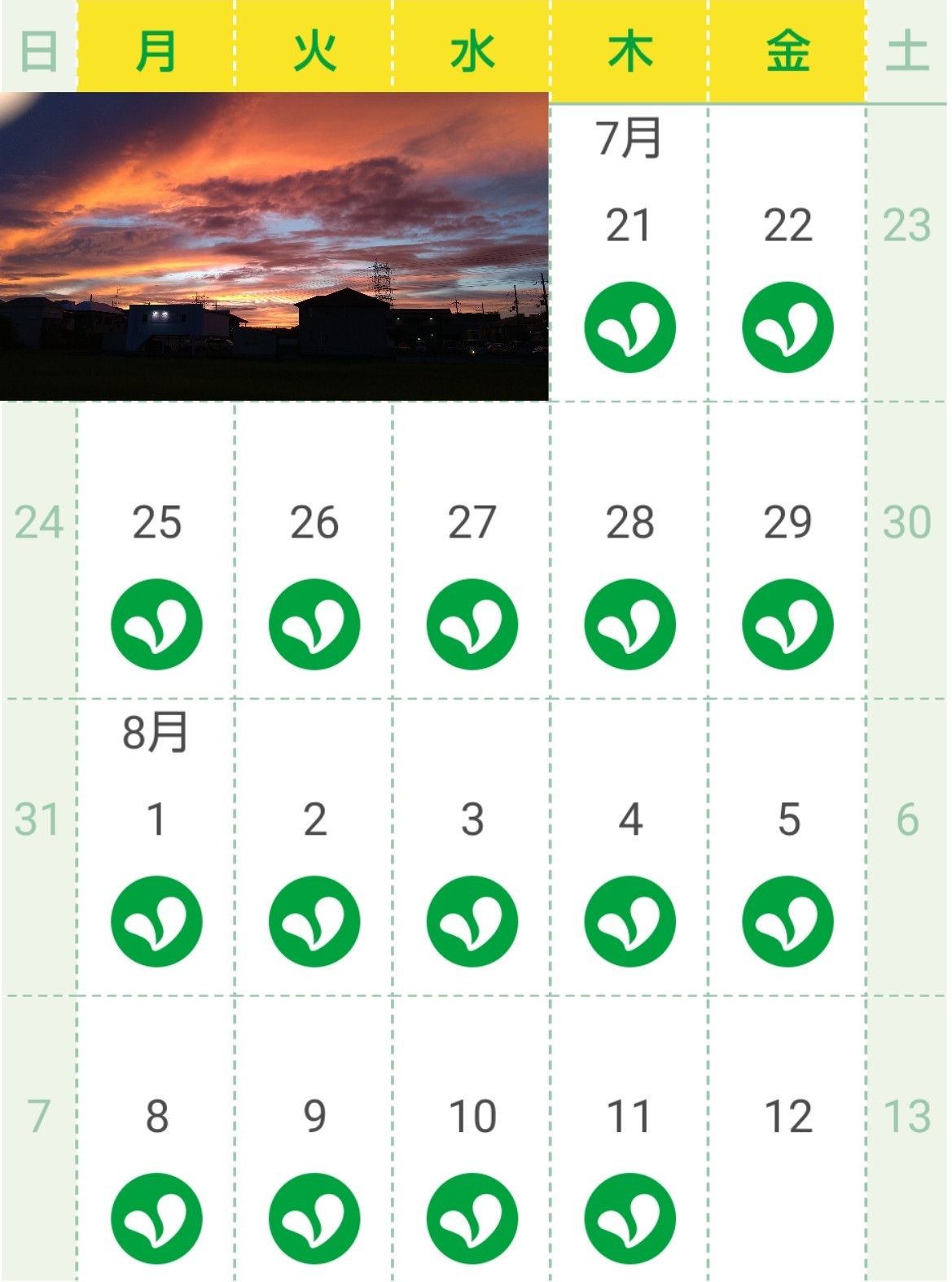Screen dimensions: 952x1282
Task: Open Saturday August 13
Action: tap(908, 1139)
